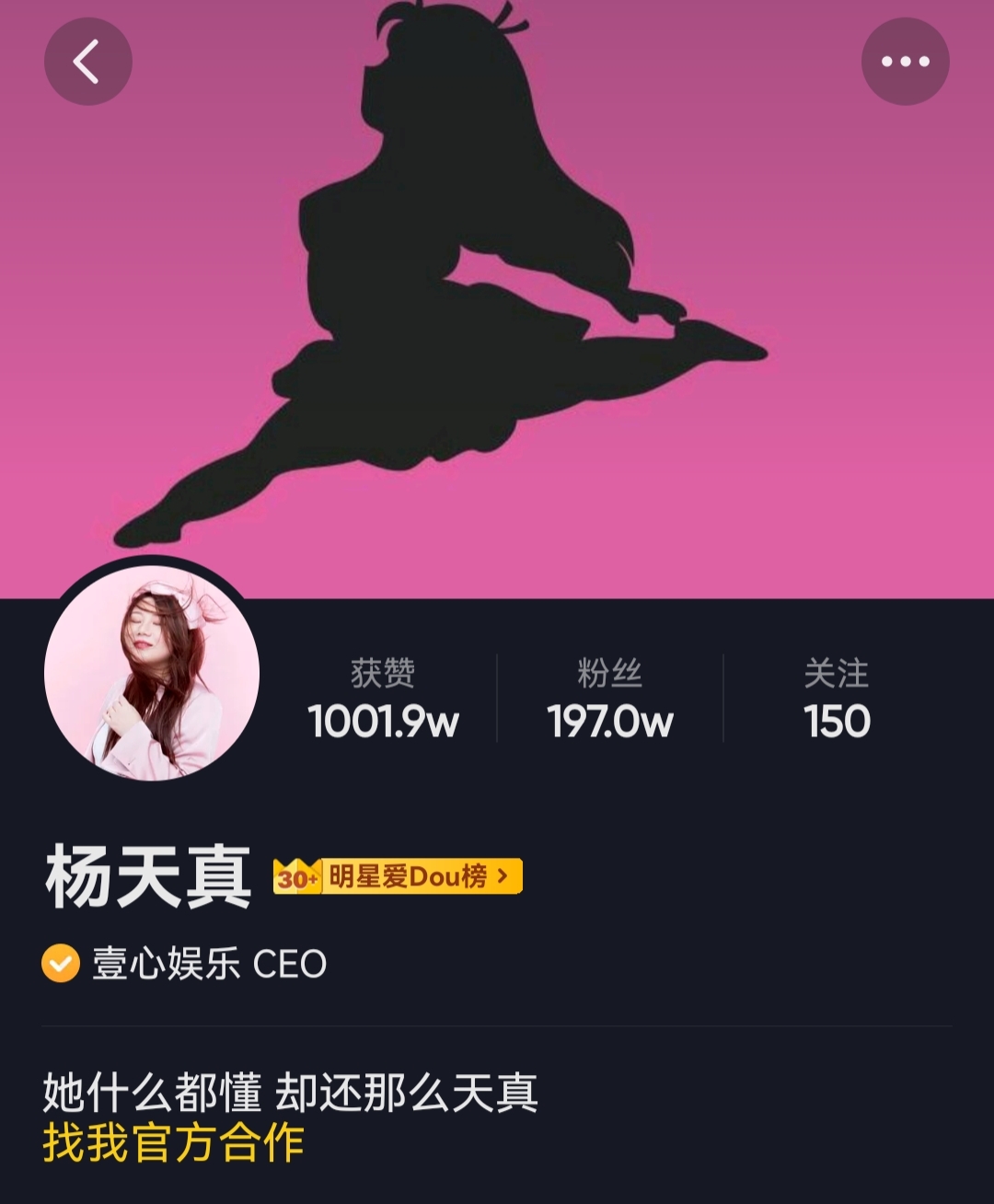Click the divider line below CEO title
994x1204 pixels.
pos(497,1024)
